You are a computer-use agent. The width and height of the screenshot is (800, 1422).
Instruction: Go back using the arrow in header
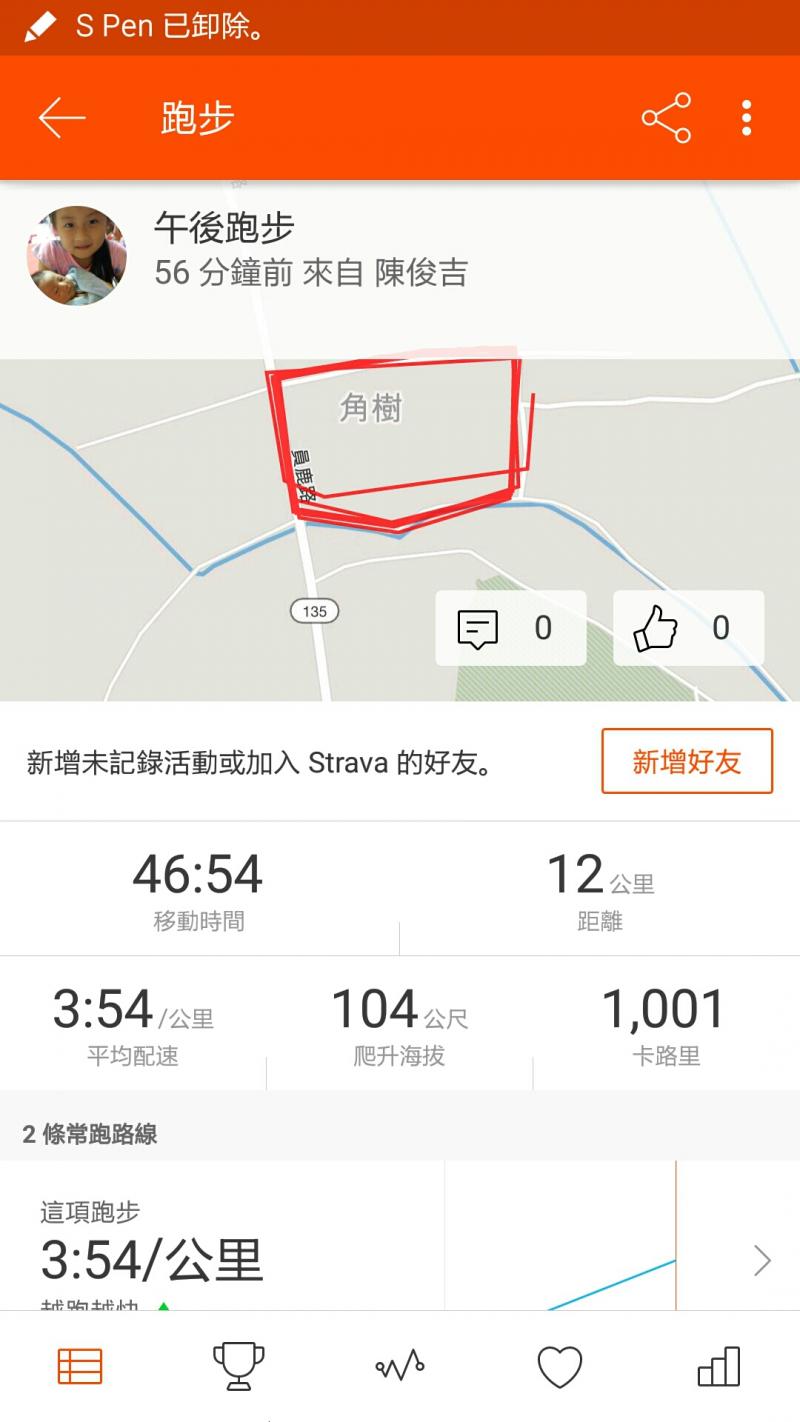click(62, 118)
